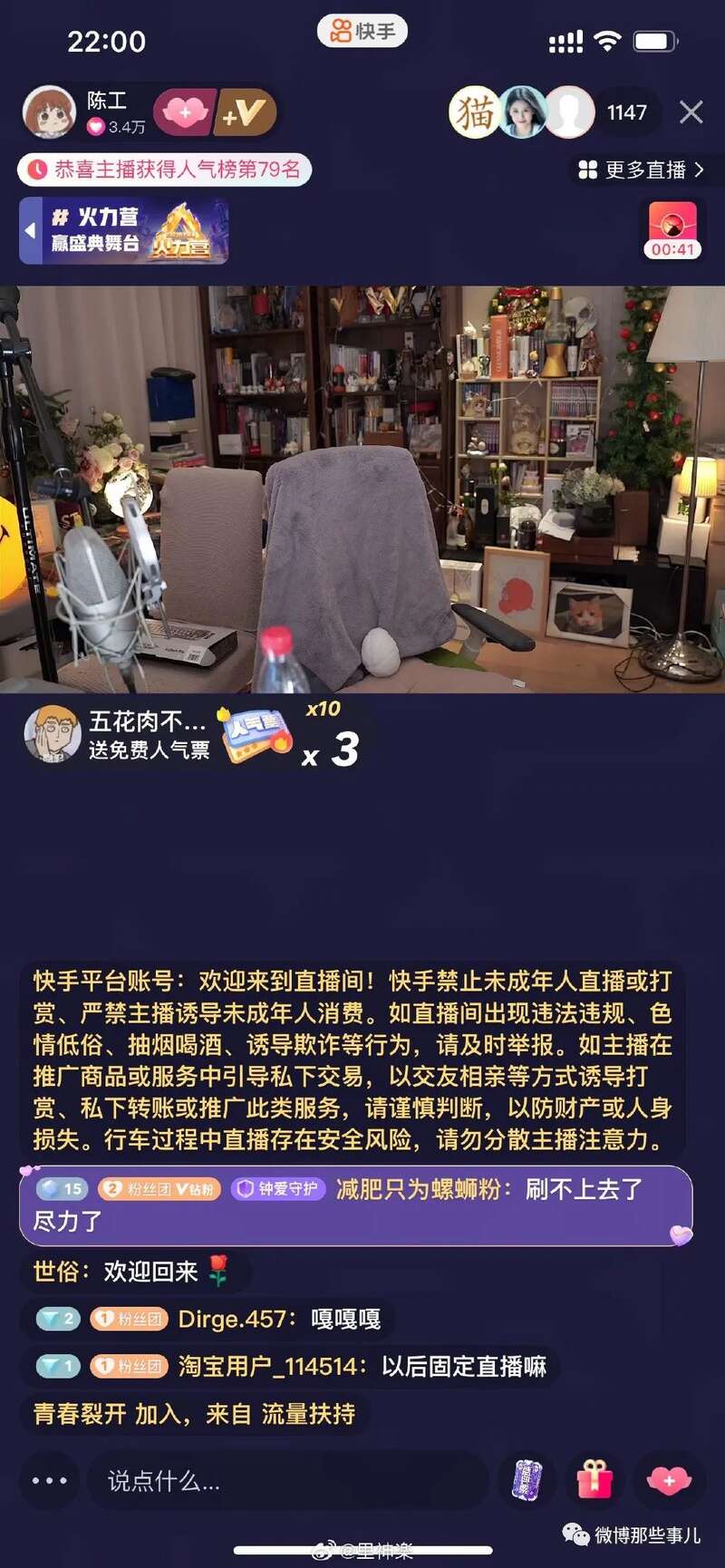Follow the streamer with heart plus button
This screenshot has height=1568, width=725.
pyautogui.click(x=185, y=112)
